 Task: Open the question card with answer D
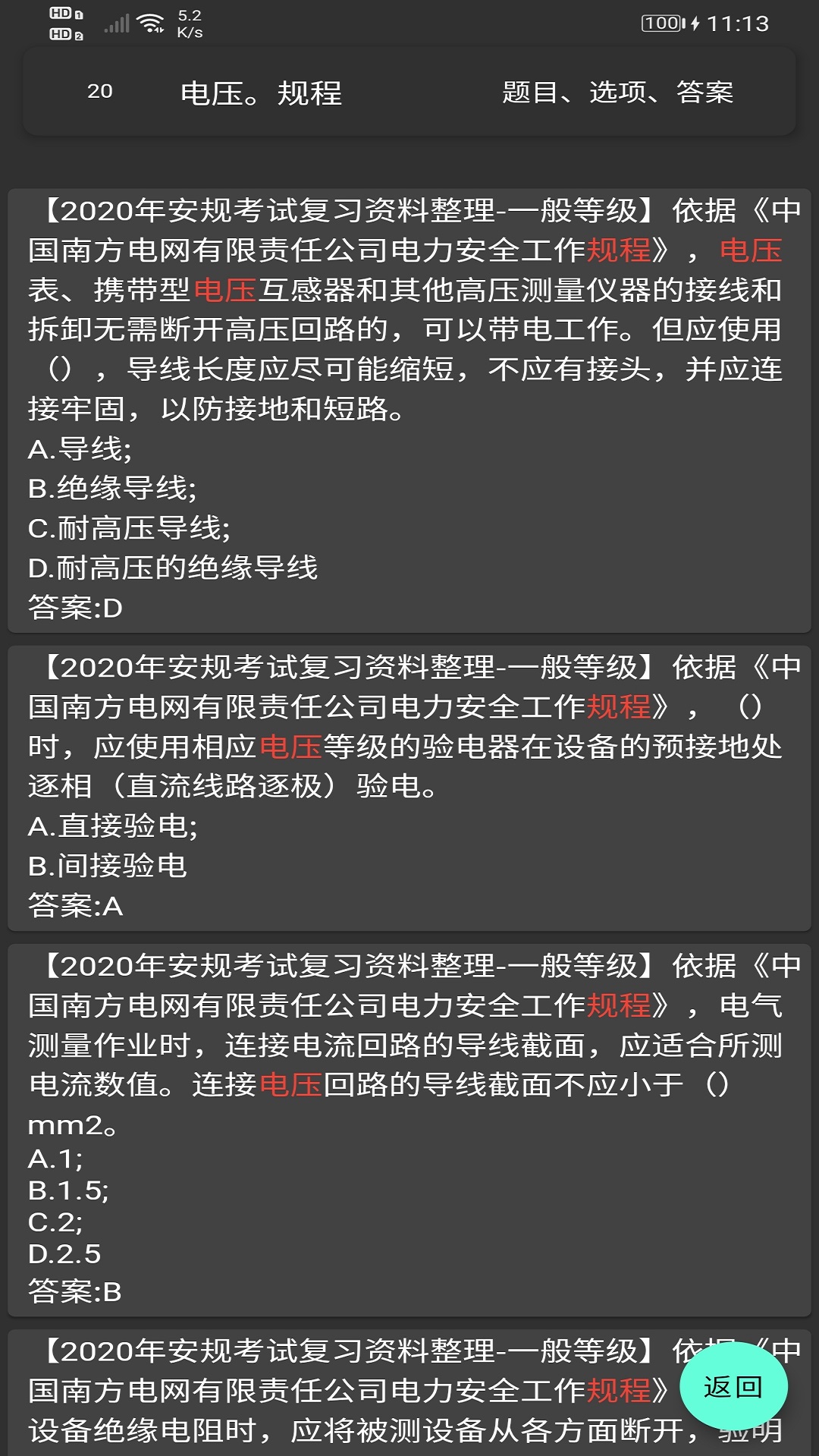click(409, 410)
